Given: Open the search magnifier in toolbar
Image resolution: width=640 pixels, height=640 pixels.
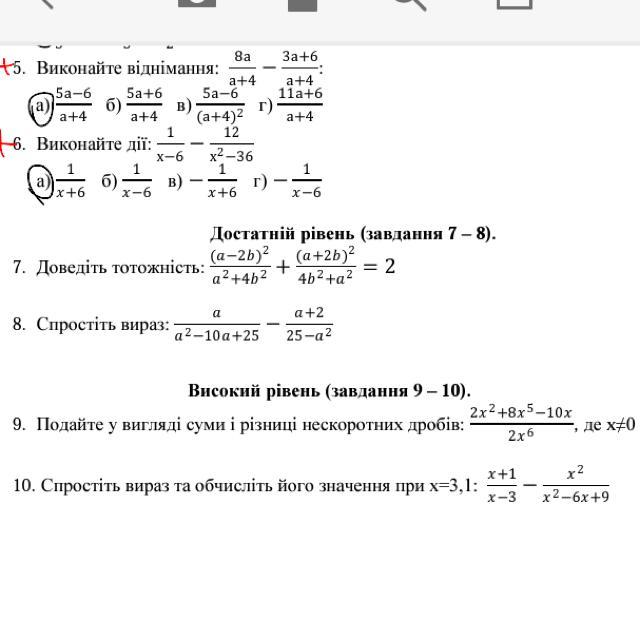Looking at the screenshot, I should 410,4.
